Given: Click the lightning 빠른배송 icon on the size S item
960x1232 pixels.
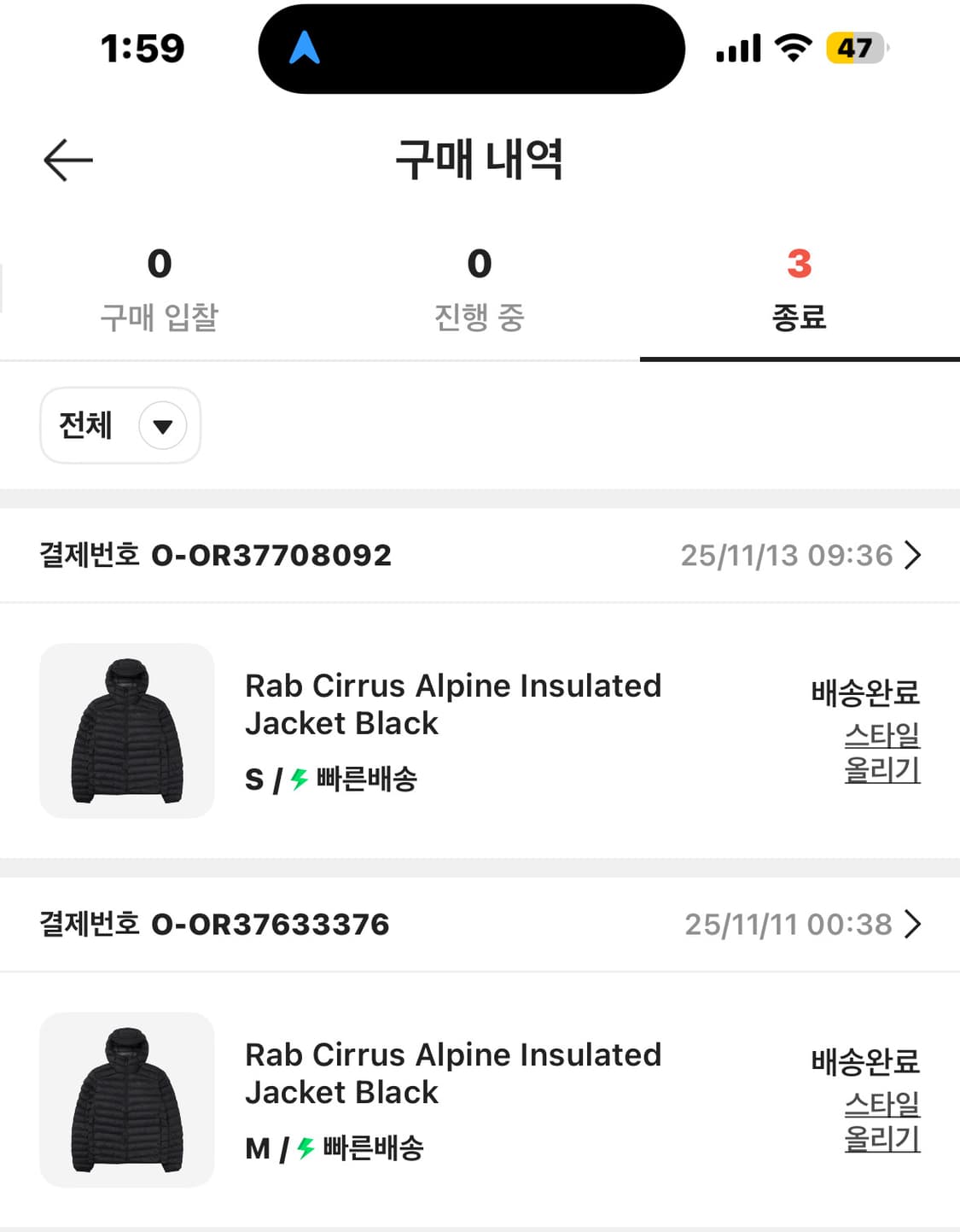Looking at the screenshot, I should 300,779.
